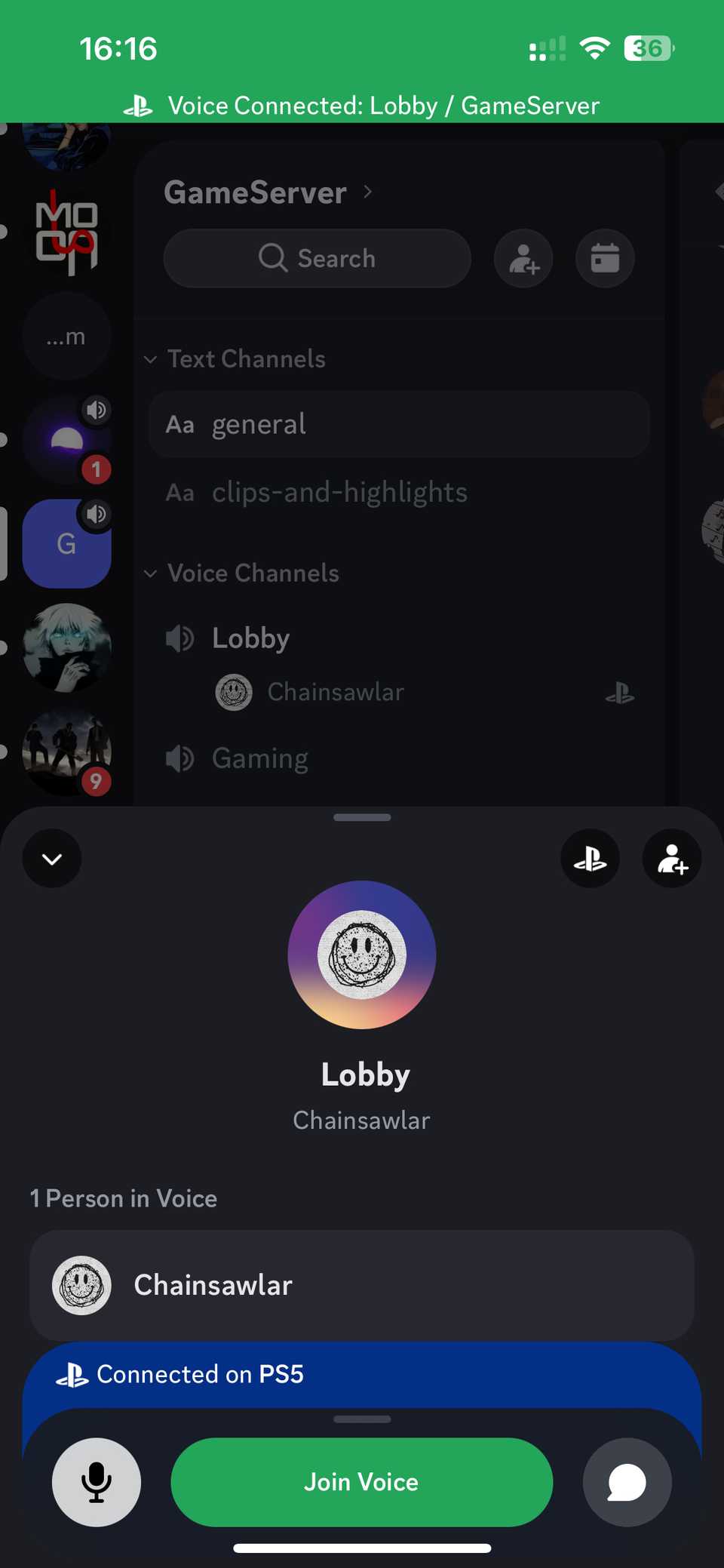This screenshot has width=724, height=1568.
Task: Tap Chainsawlar's avatar in the voice list
Action: point(81,1285)
